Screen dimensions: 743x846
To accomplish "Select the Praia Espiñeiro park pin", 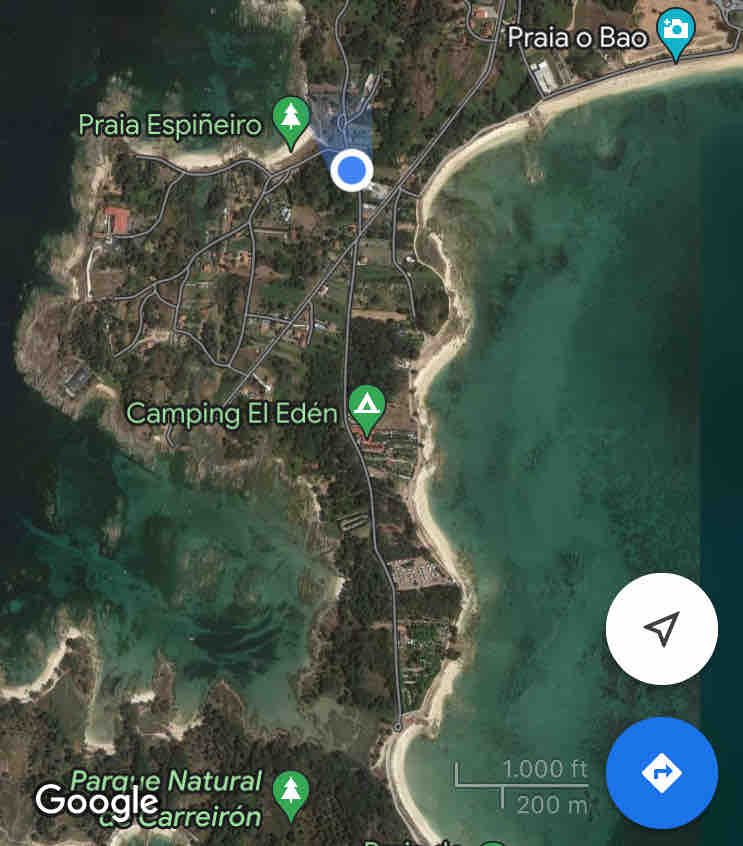I will (x=291, y=118).
